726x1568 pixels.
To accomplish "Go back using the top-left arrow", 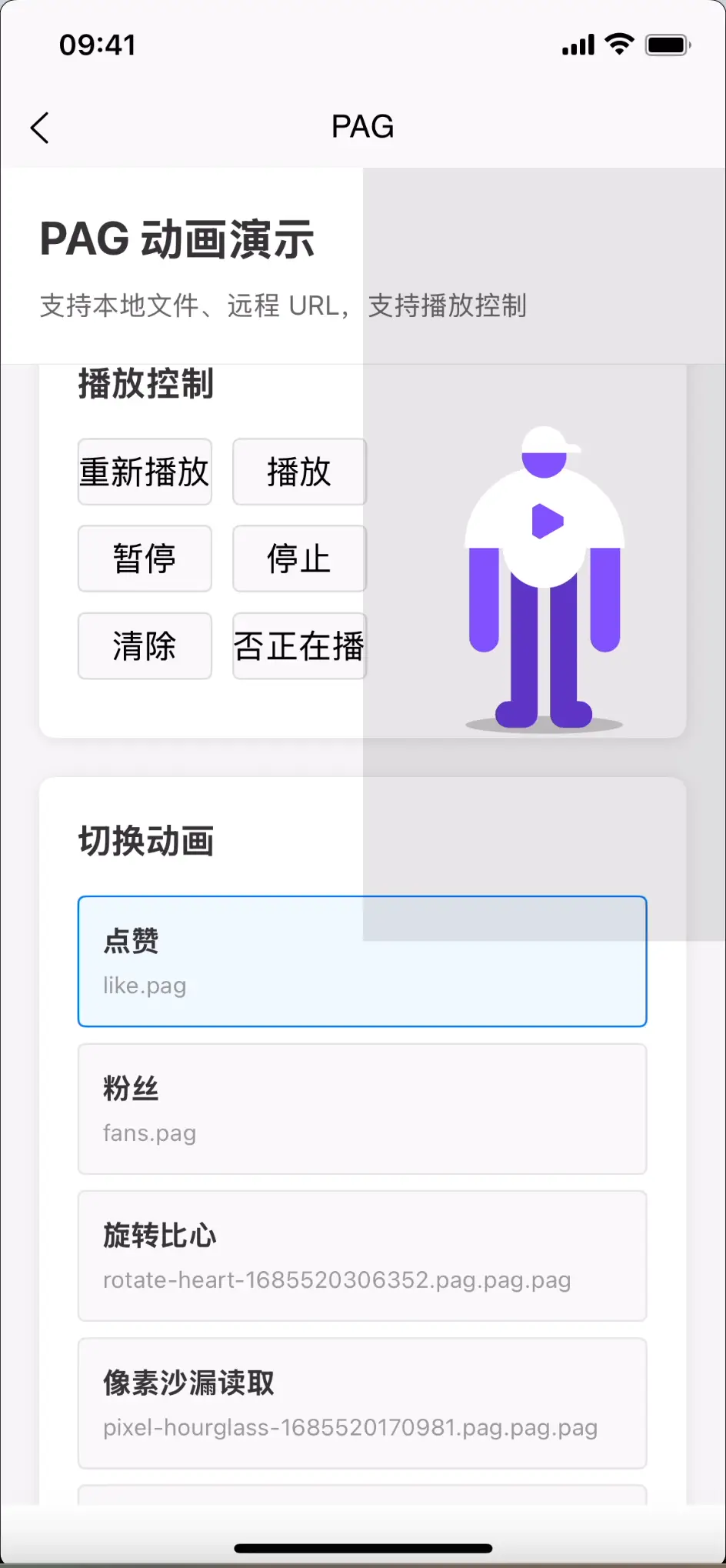I will click(x=40, y=128).
